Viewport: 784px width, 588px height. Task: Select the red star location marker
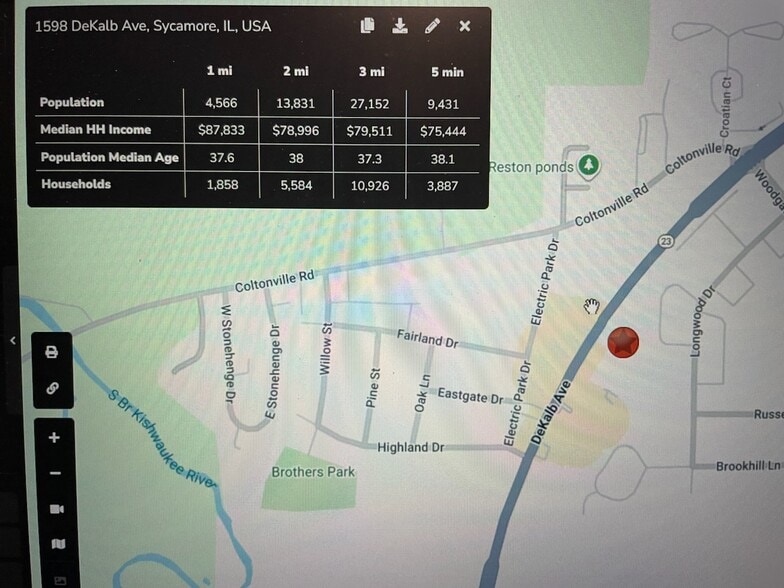(623, 343)
